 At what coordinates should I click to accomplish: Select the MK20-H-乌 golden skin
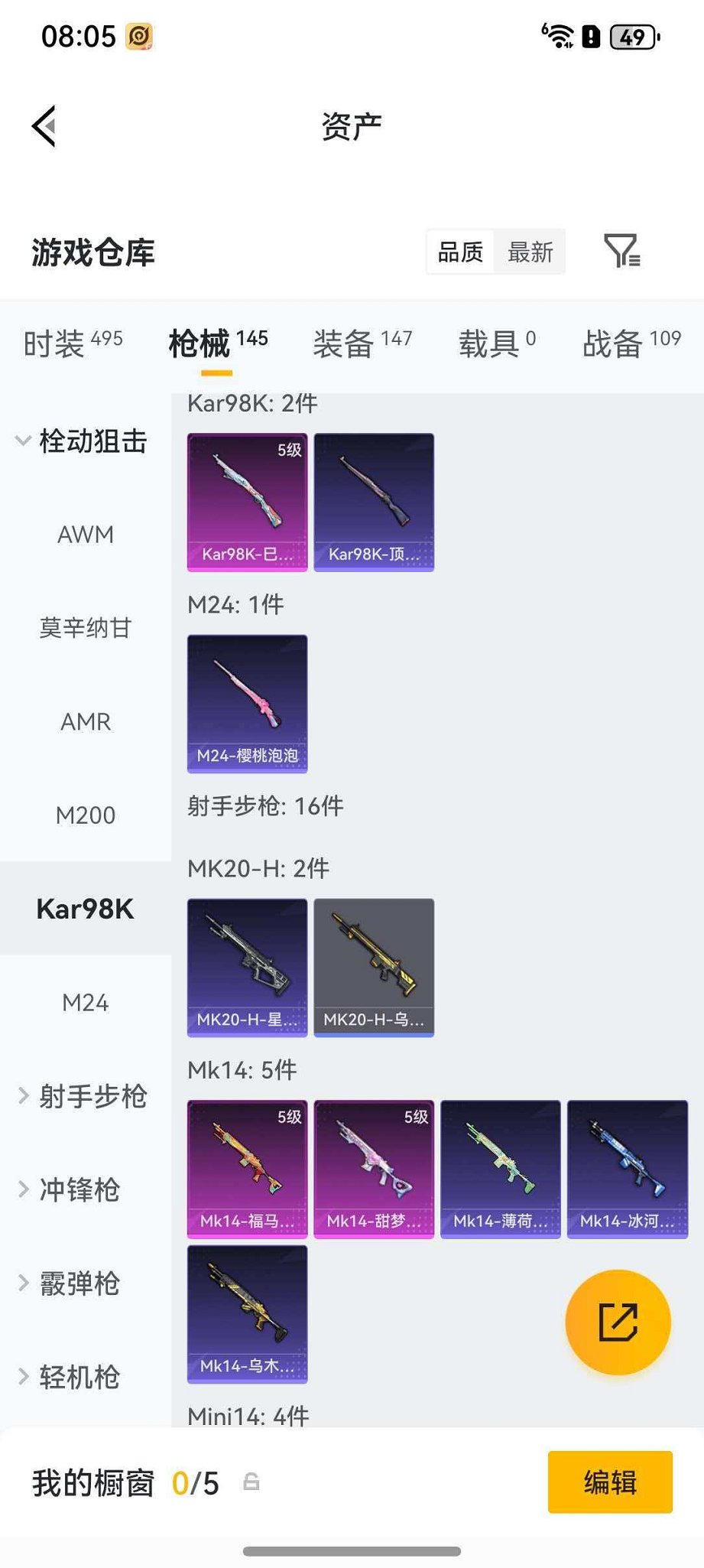374,967
